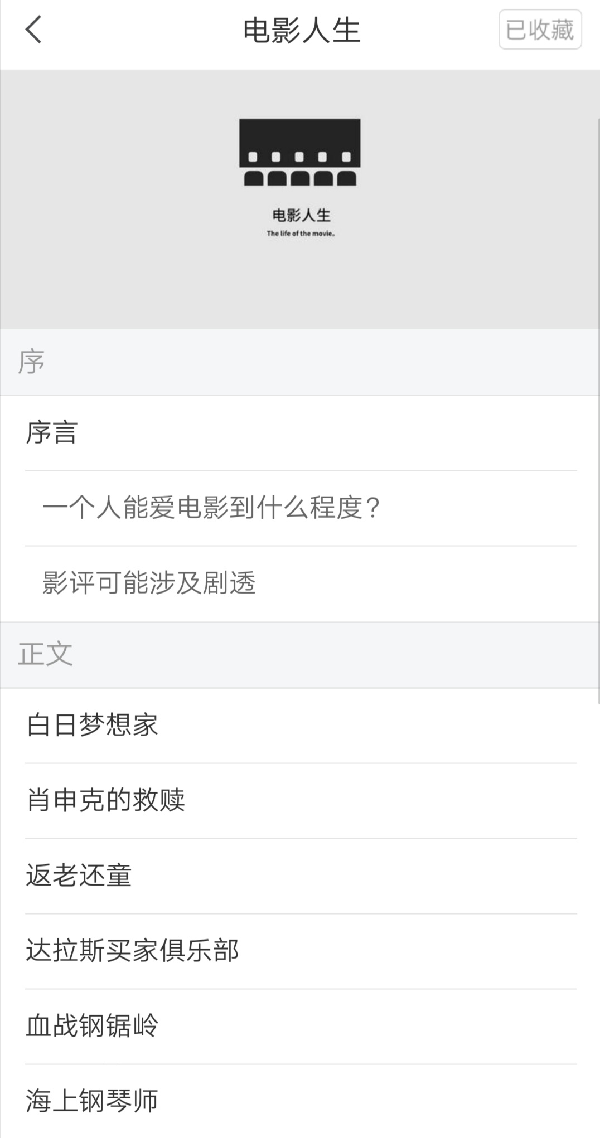Viewport: 600px width, 1138px height.
Task: Open the 序言 chapter
Action: coord(52,433)
